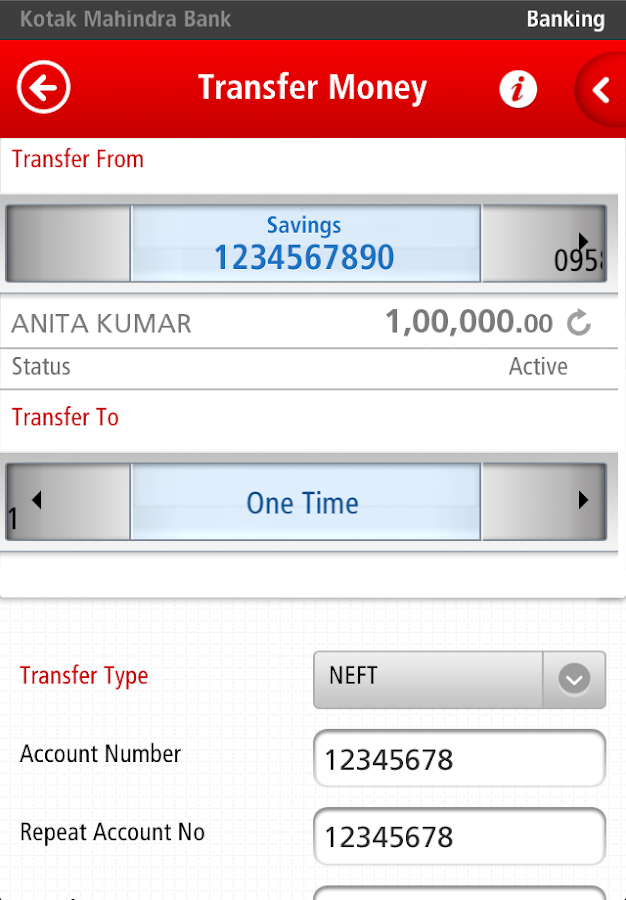Open the information icon
Viewport: 626px width, 900px height.
point(517,90)
